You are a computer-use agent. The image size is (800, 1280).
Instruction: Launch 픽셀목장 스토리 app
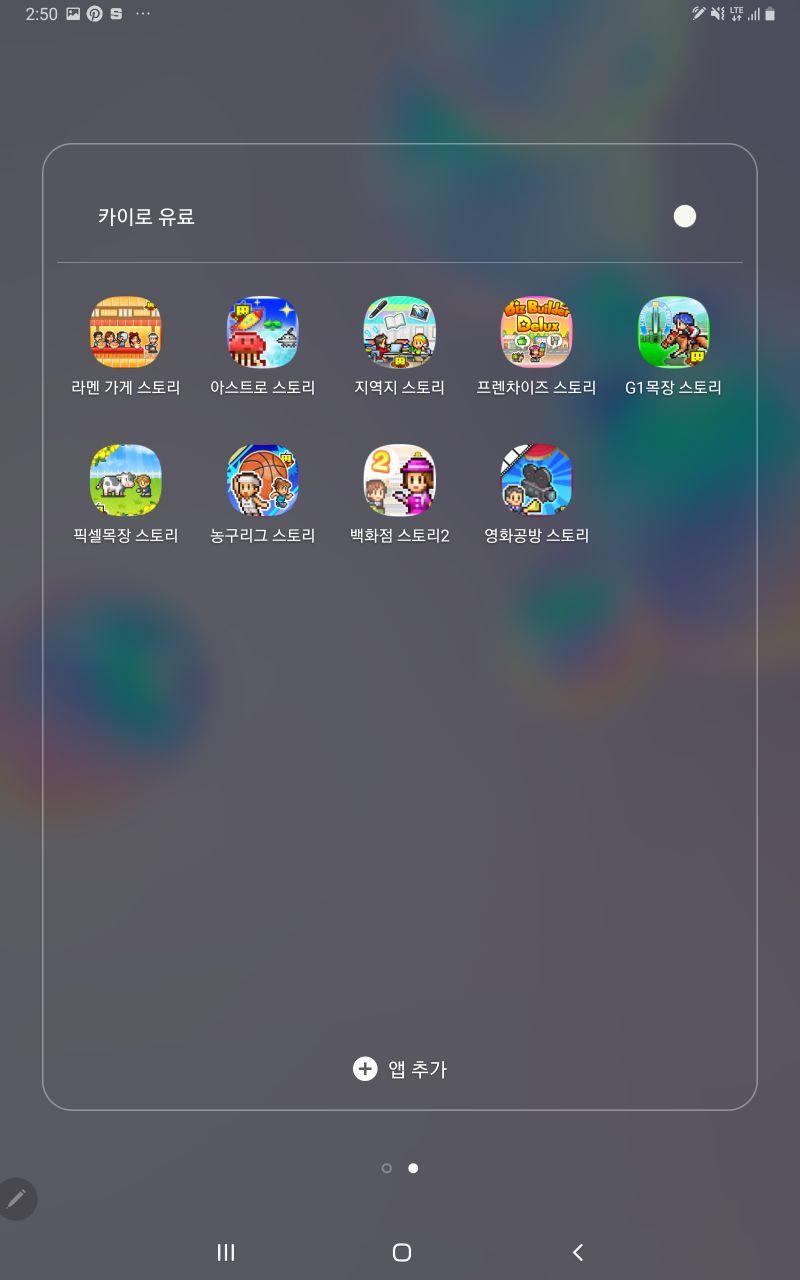126,481
